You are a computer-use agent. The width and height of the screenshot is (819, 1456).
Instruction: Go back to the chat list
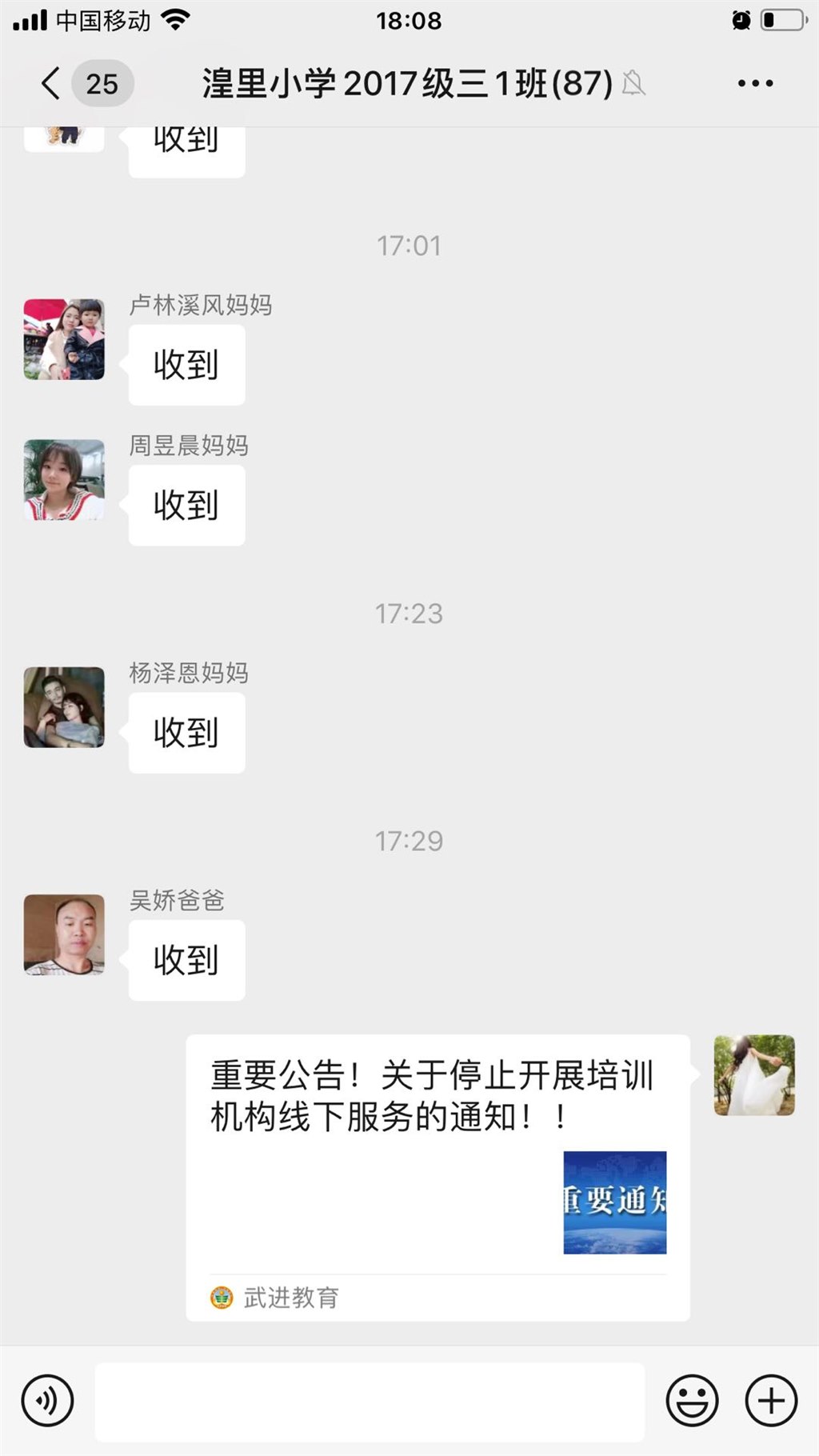click(51, 83)
